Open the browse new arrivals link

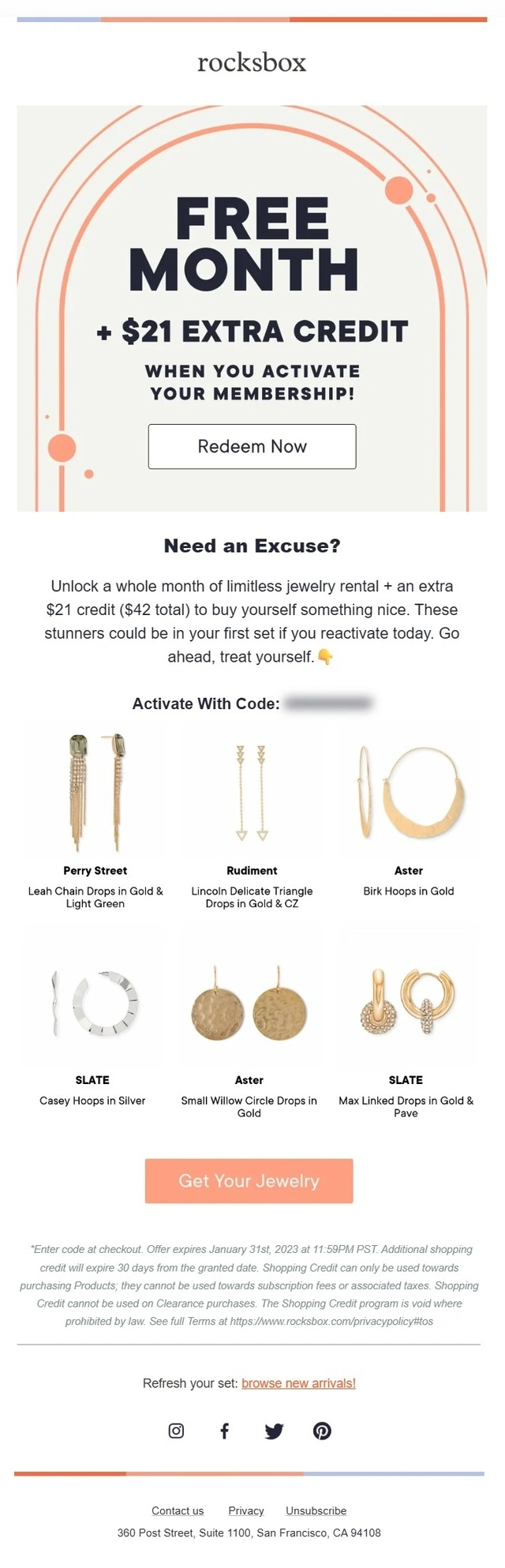[298, 1382]
